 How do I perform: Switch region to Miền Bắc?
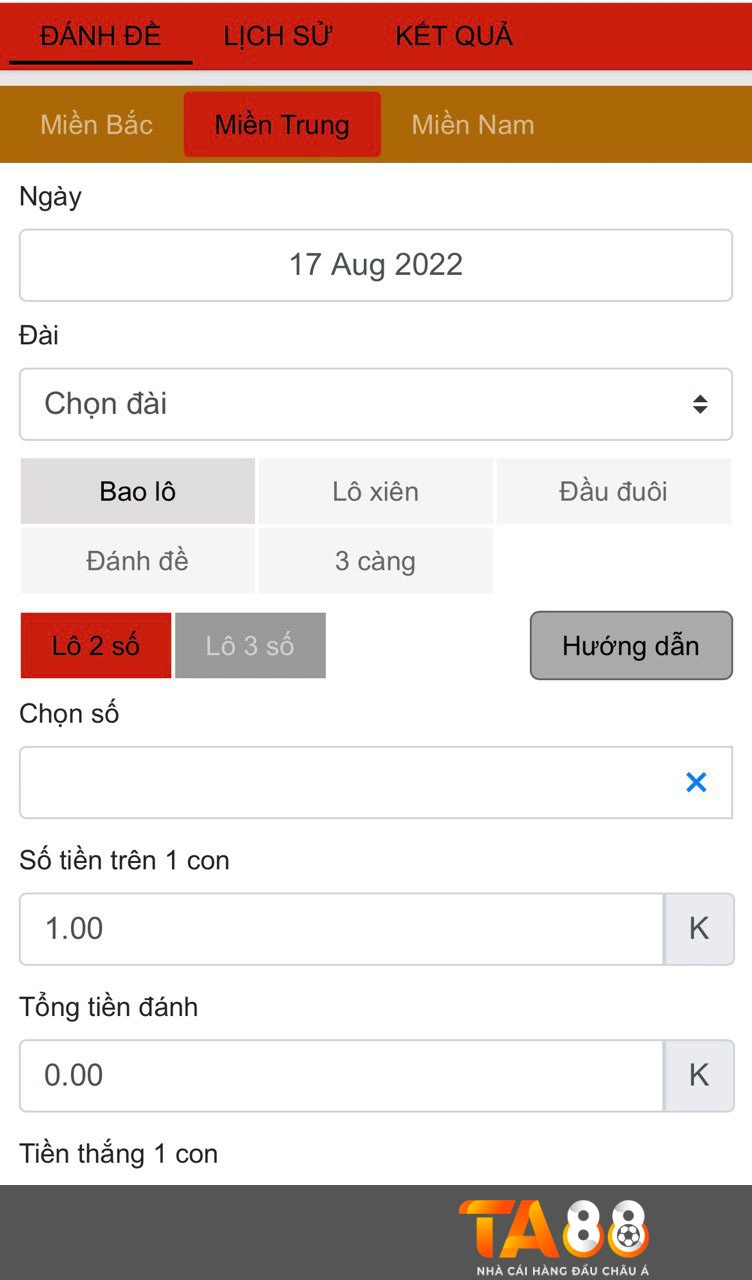click(96, 125)
